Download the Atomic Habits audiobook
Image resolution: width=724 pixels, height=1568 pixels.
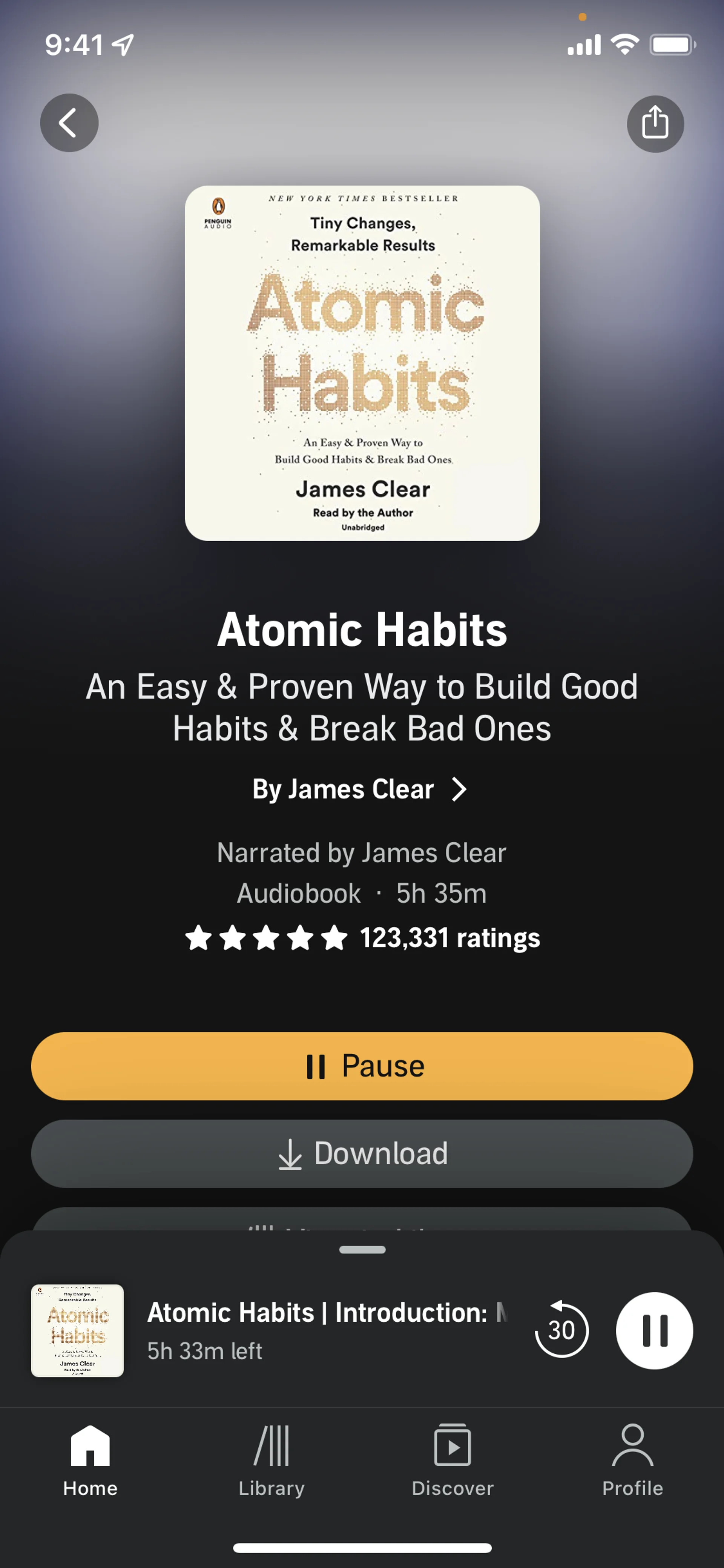click(362, 1153)
